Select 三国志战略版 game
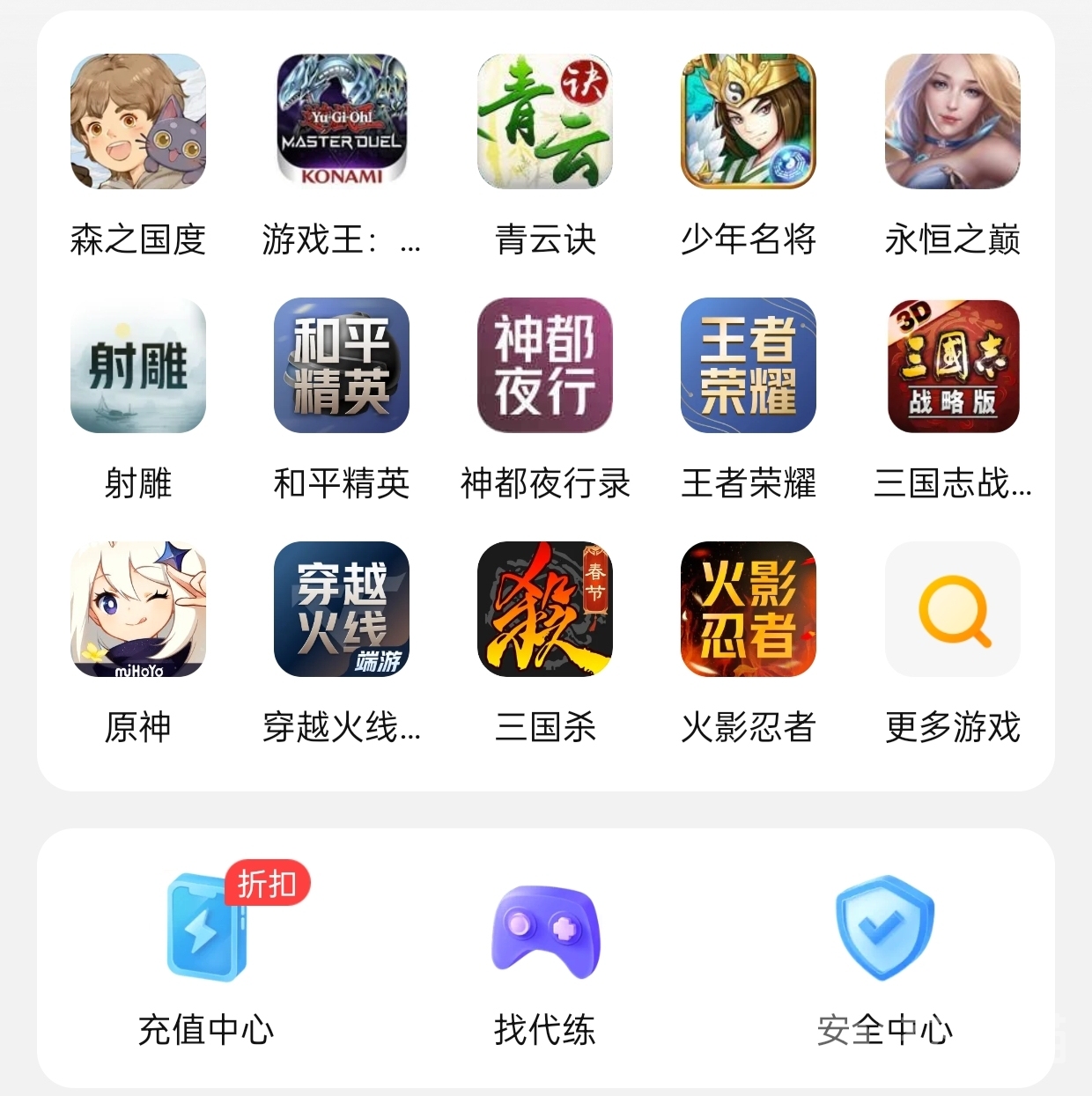This screenshot has height=1096, width=1092. click(x=952, y=365)
